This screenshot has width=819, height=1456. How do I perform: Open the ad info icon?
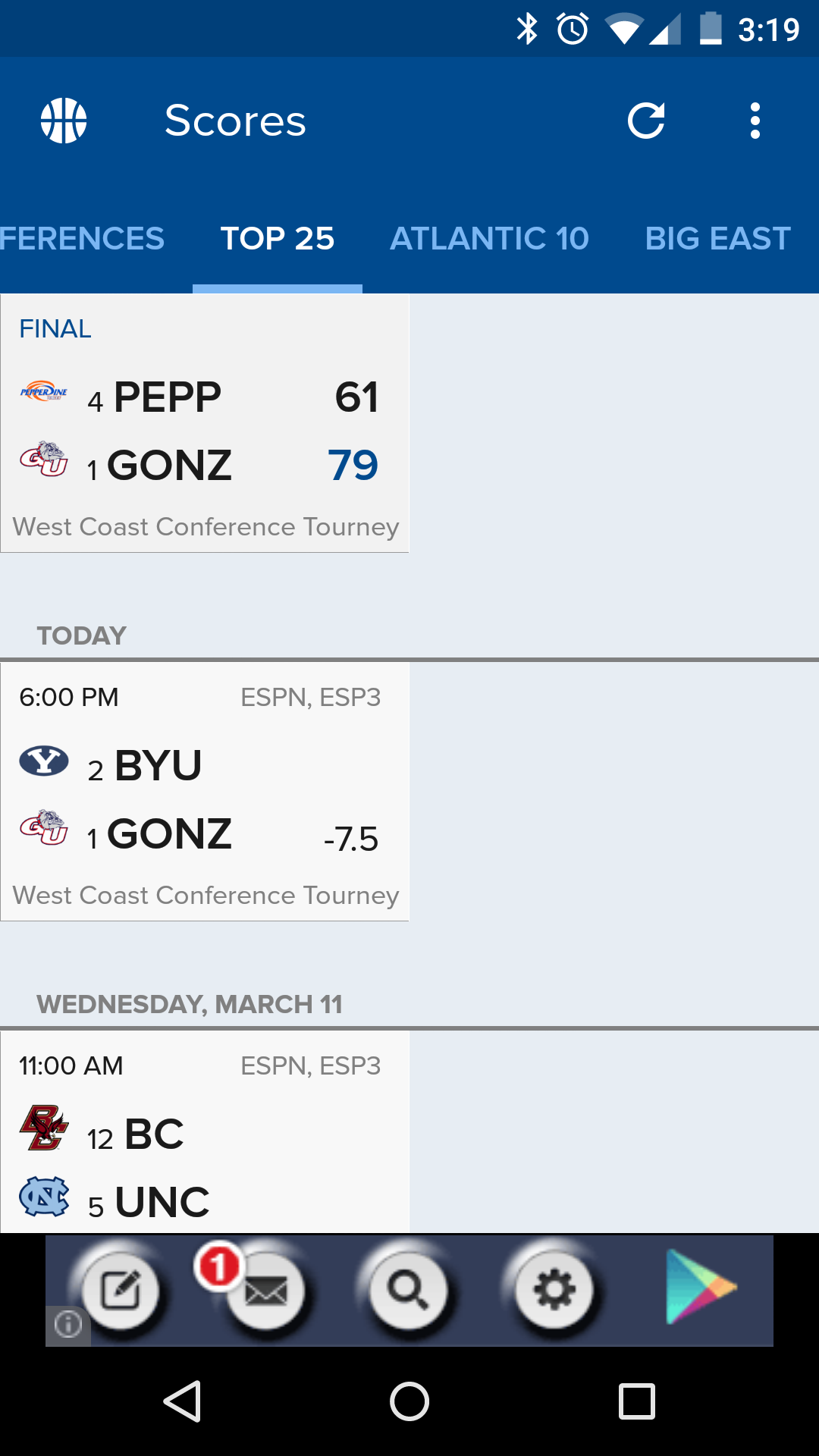pos(68,1326)
